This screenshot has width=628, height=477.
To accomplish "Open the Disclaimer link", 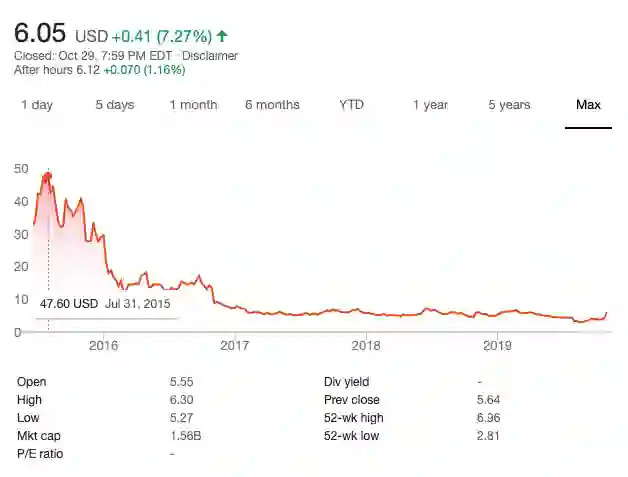I will point(211,56).
